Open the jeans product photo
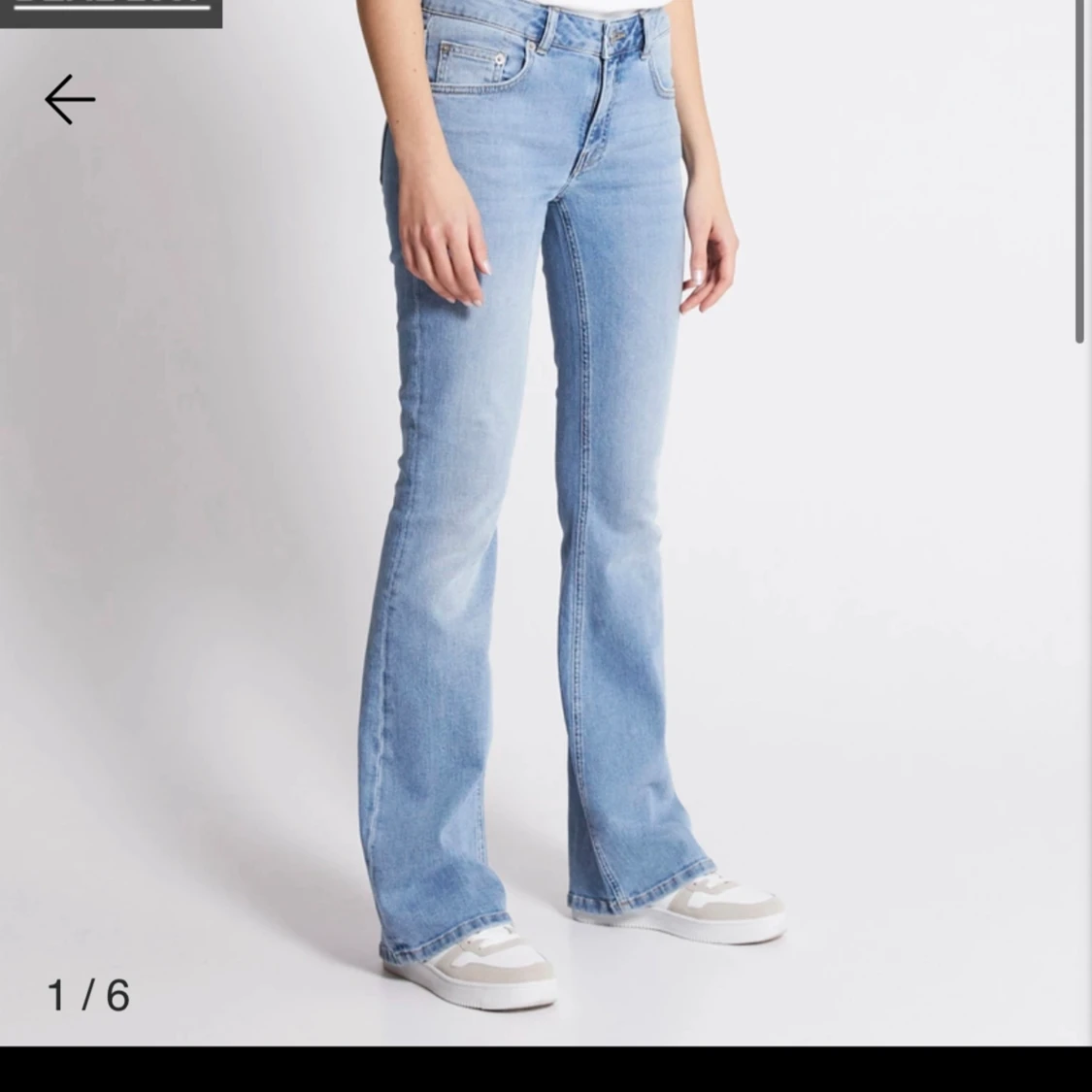 click(546, 524)
